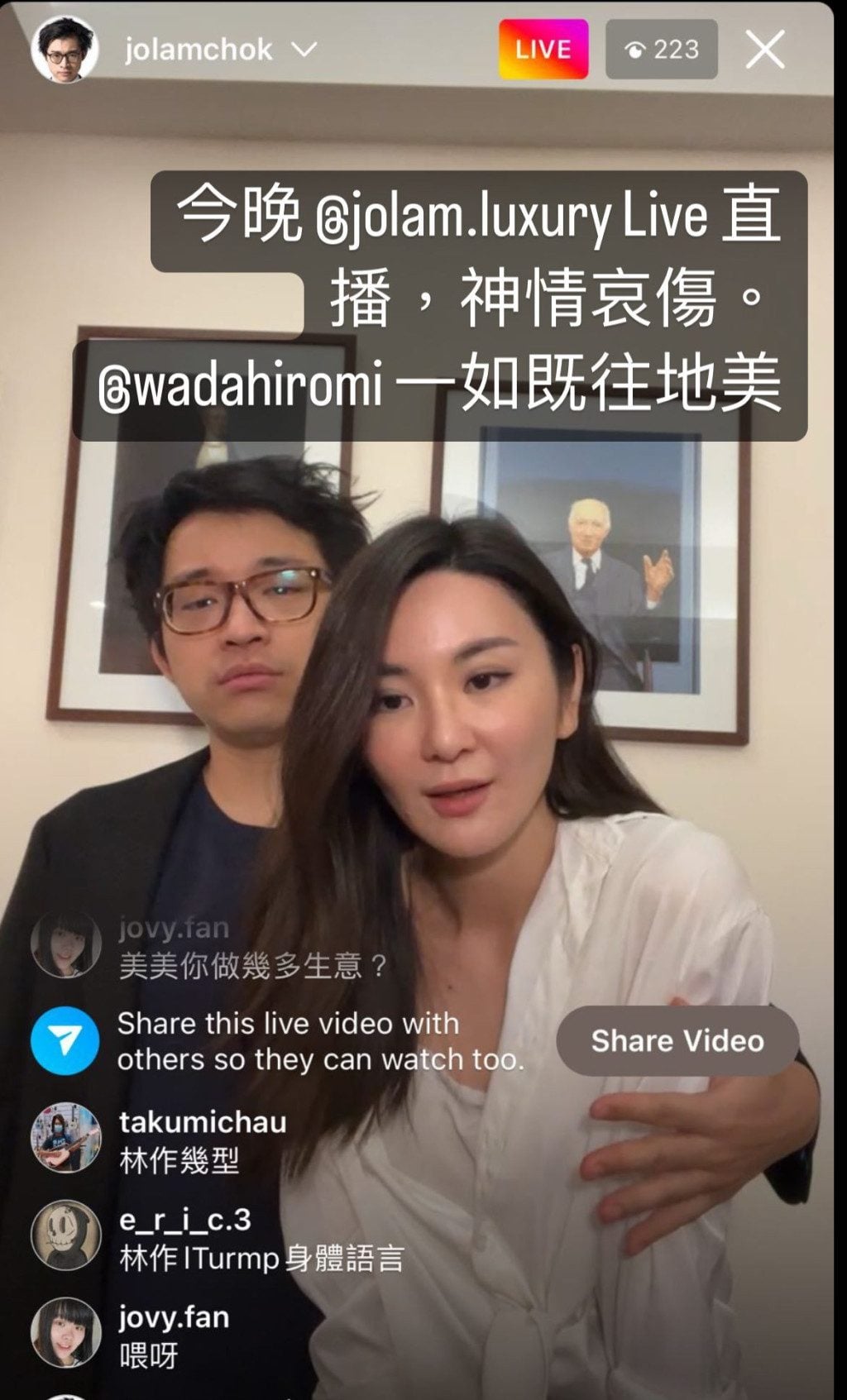This screenshot has width=847, height=1400.
Task: Click the Share Video button
Action: (x=677, y=1041)
